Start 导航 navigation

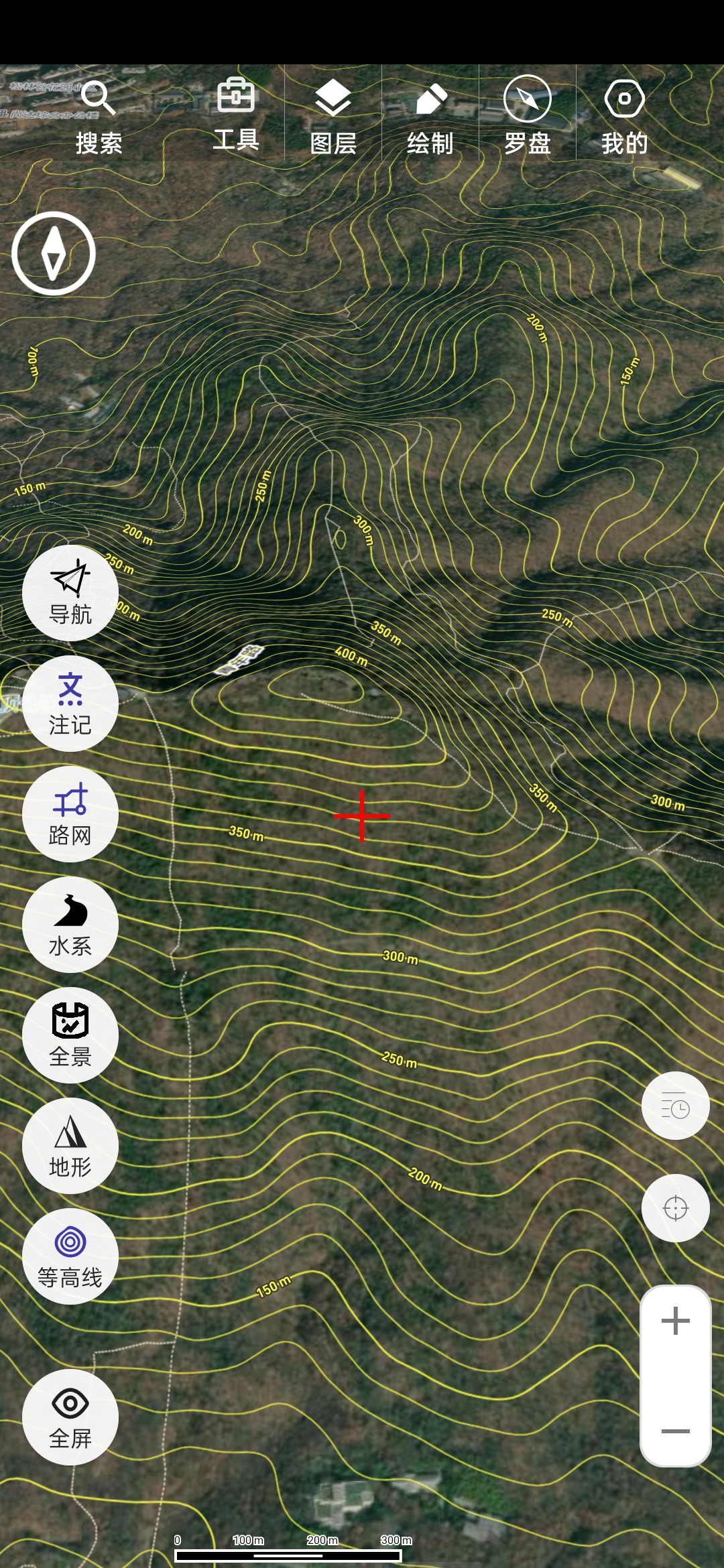[70, 593]
